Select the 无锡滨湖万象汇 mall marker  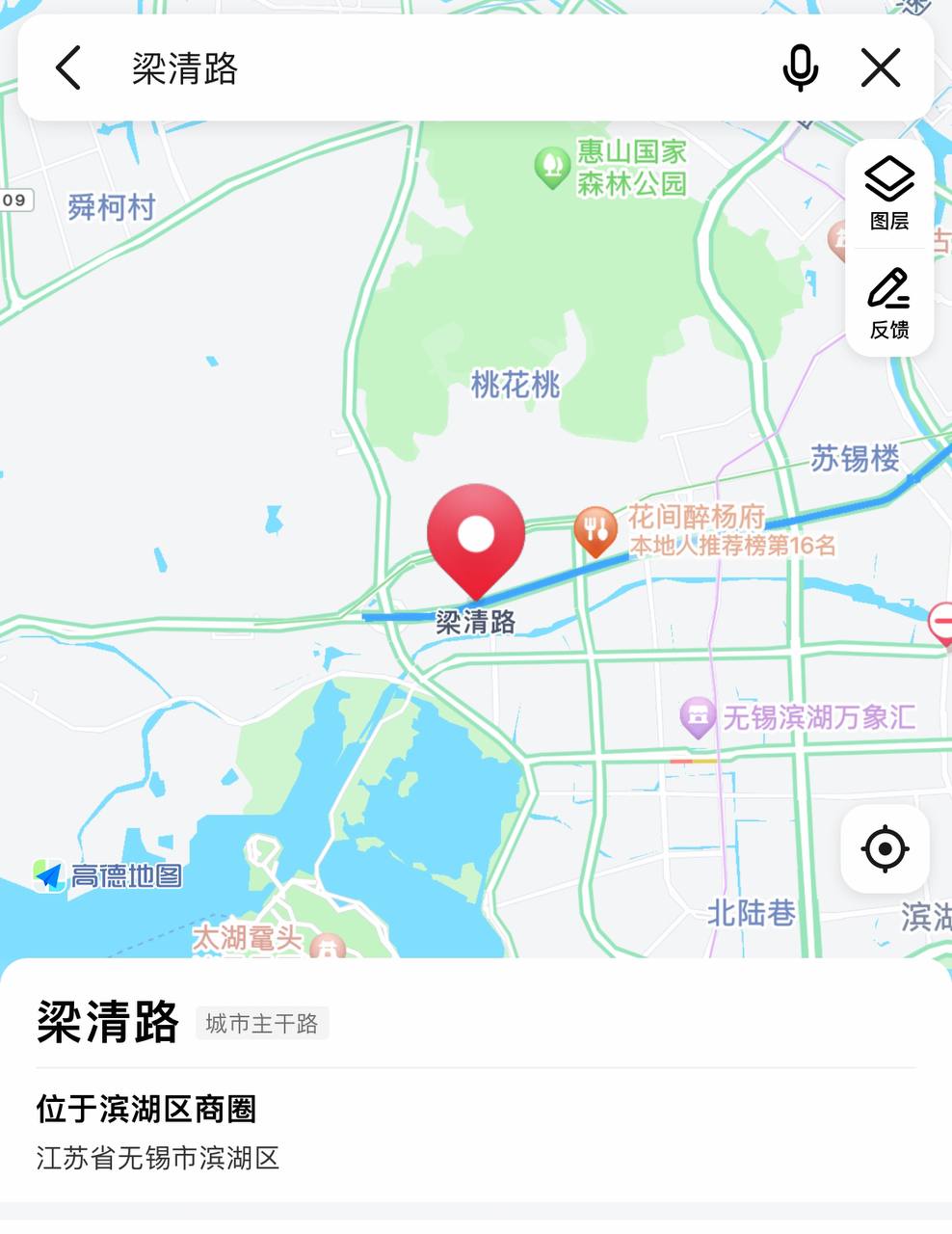[698, 717]
